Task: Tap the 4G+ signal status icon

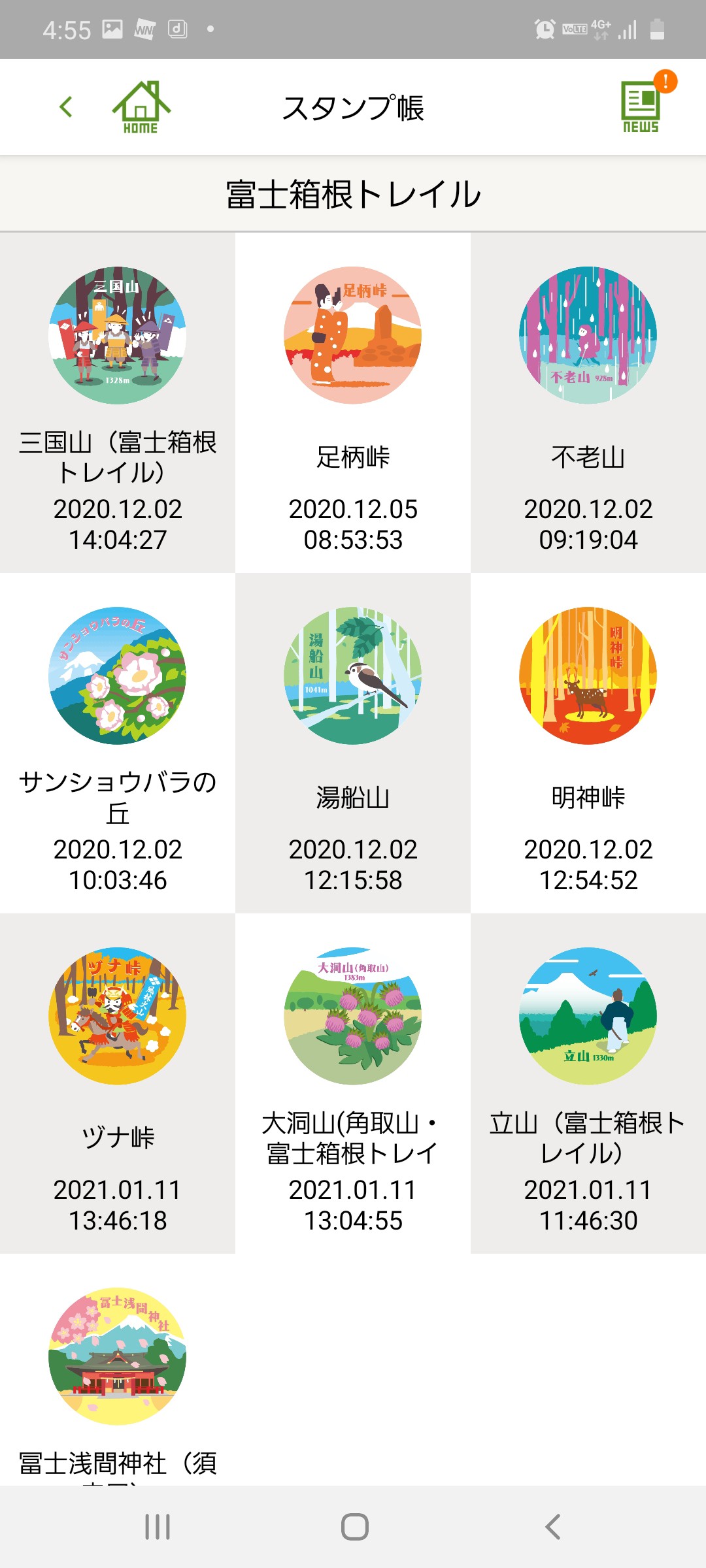Action: pyautogui.click(x=599, y=27)
